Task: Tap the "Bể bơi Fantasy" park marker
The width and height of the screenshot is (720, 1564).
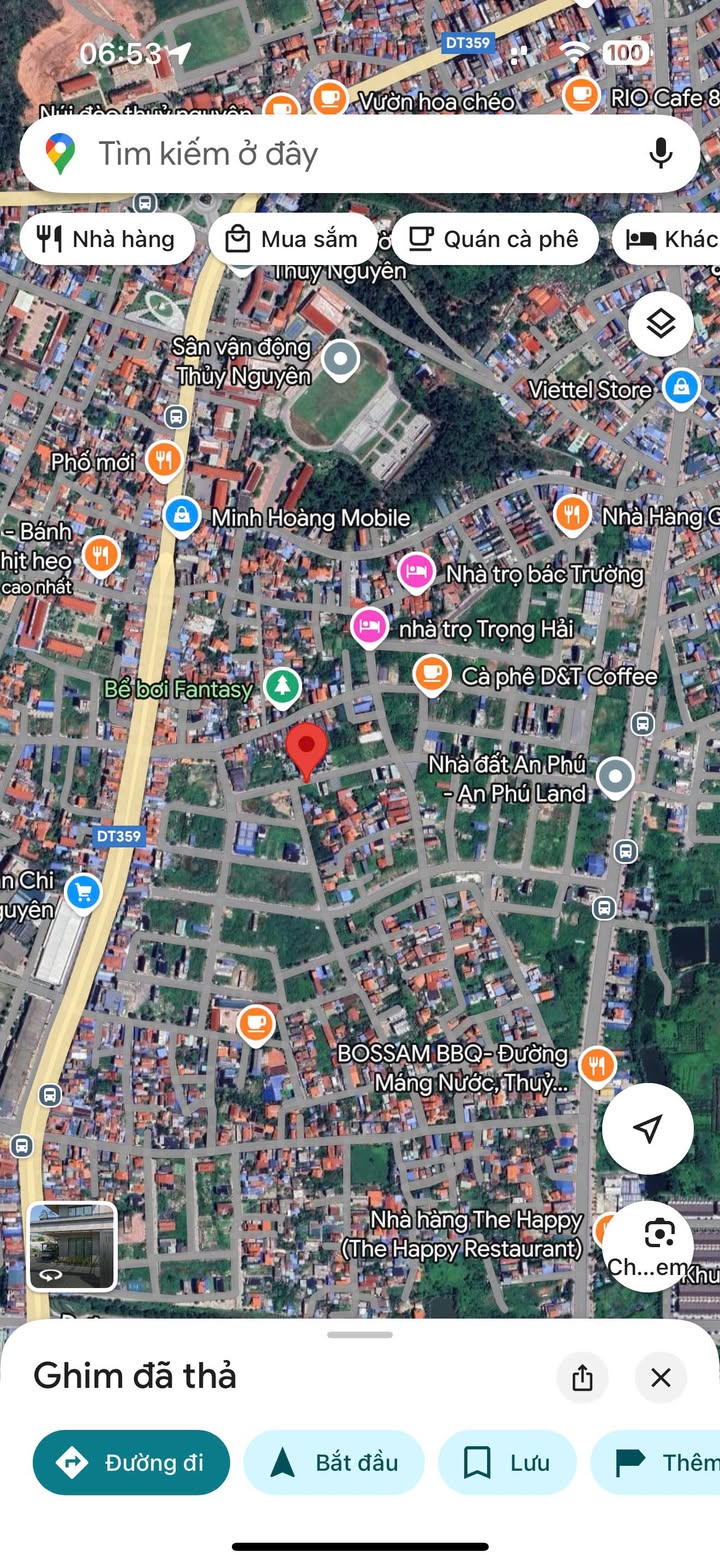Action: [282, 686]
